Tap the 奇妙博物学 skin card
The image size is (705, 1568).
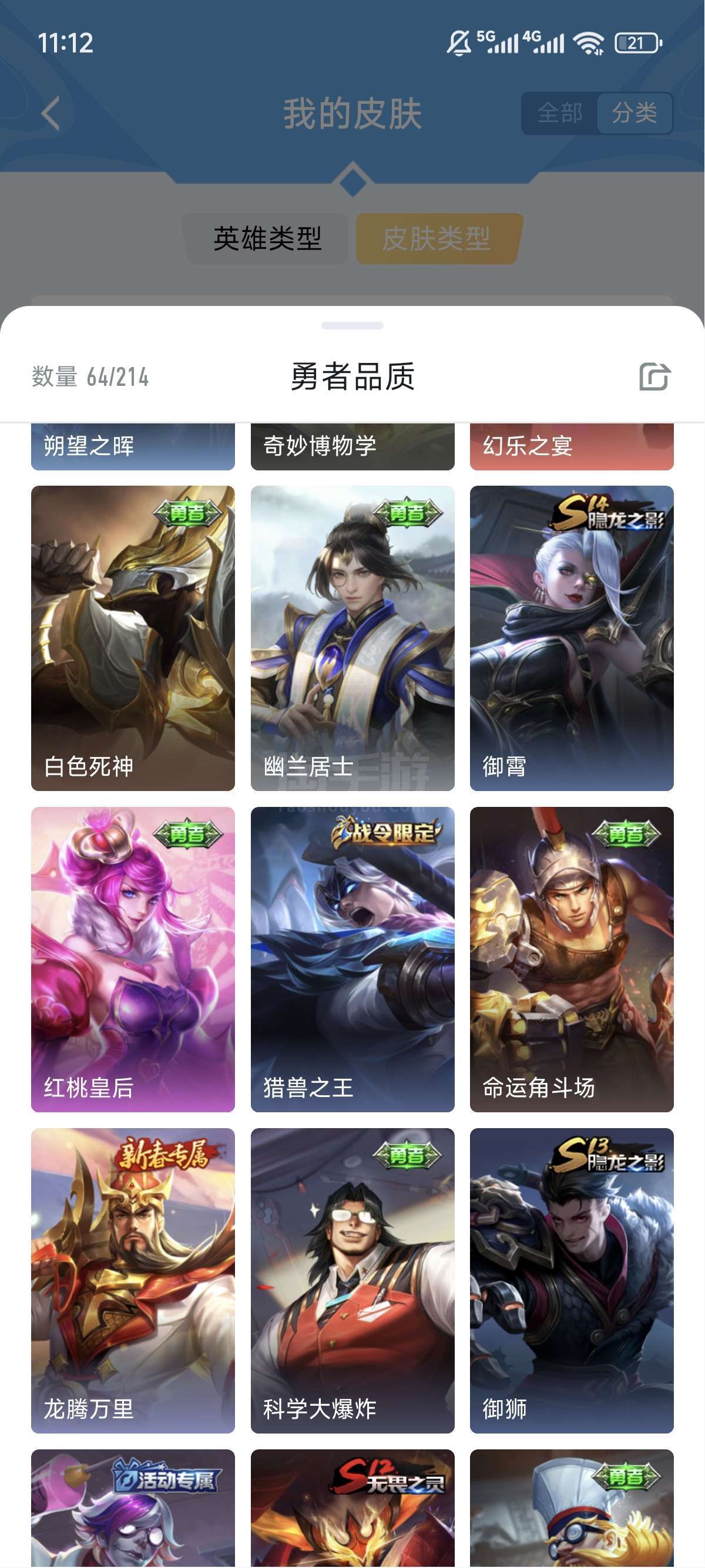[x=352, y=446]
